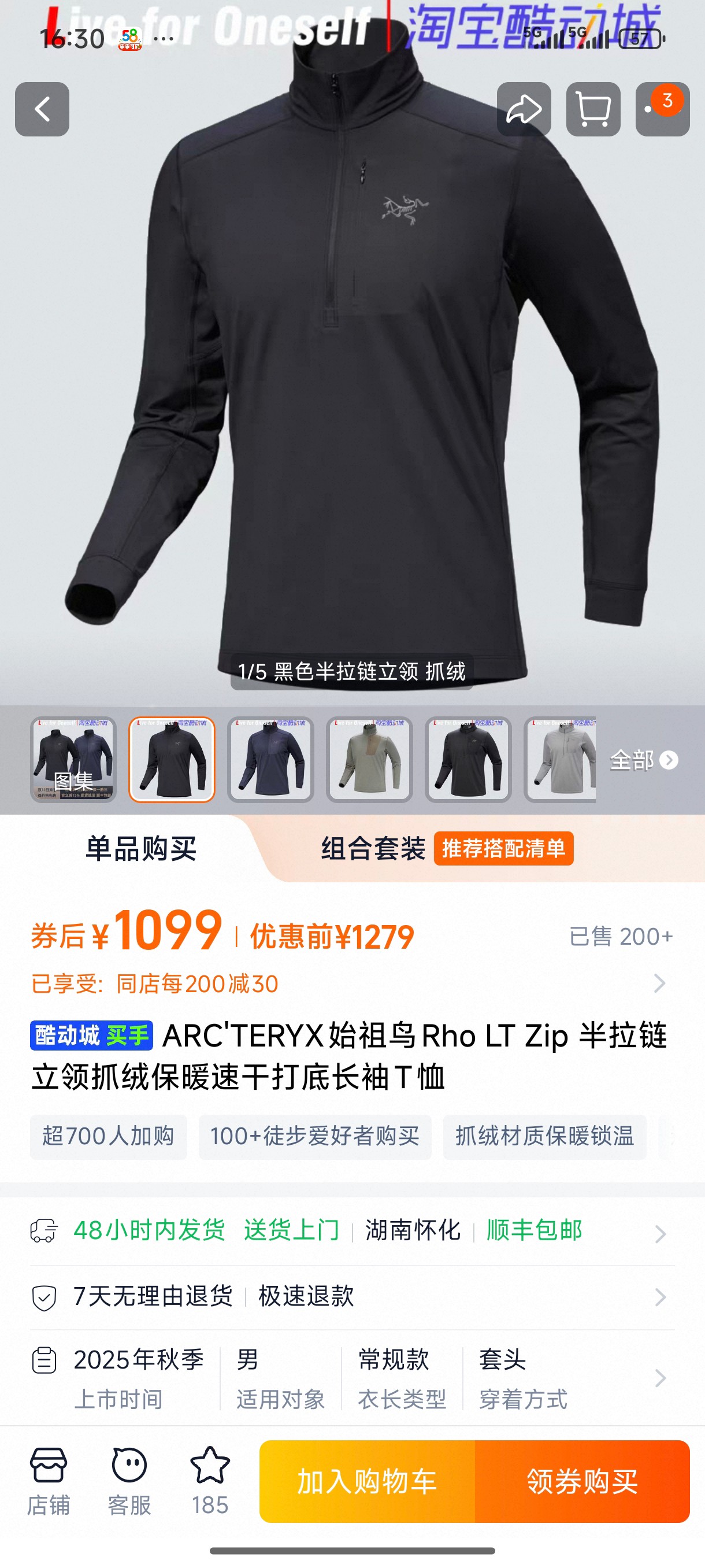Open the more options menu with badge

(x=662, y=110)
